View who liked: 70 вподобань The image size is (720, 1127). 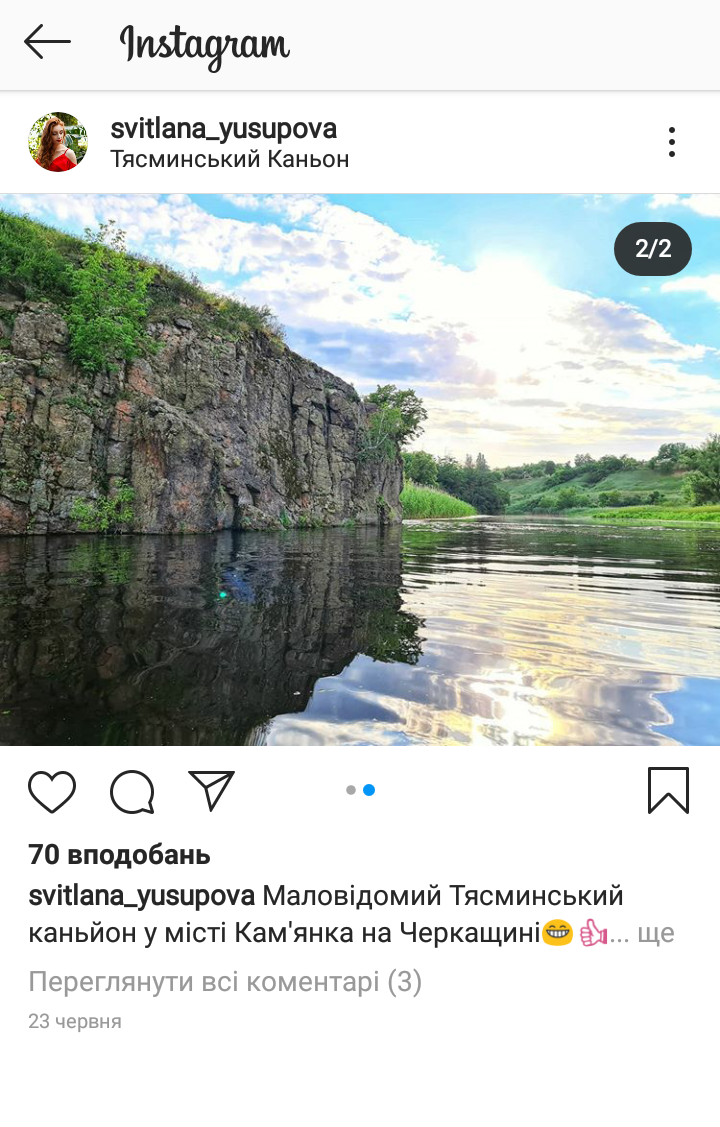(x=119, y=855)
